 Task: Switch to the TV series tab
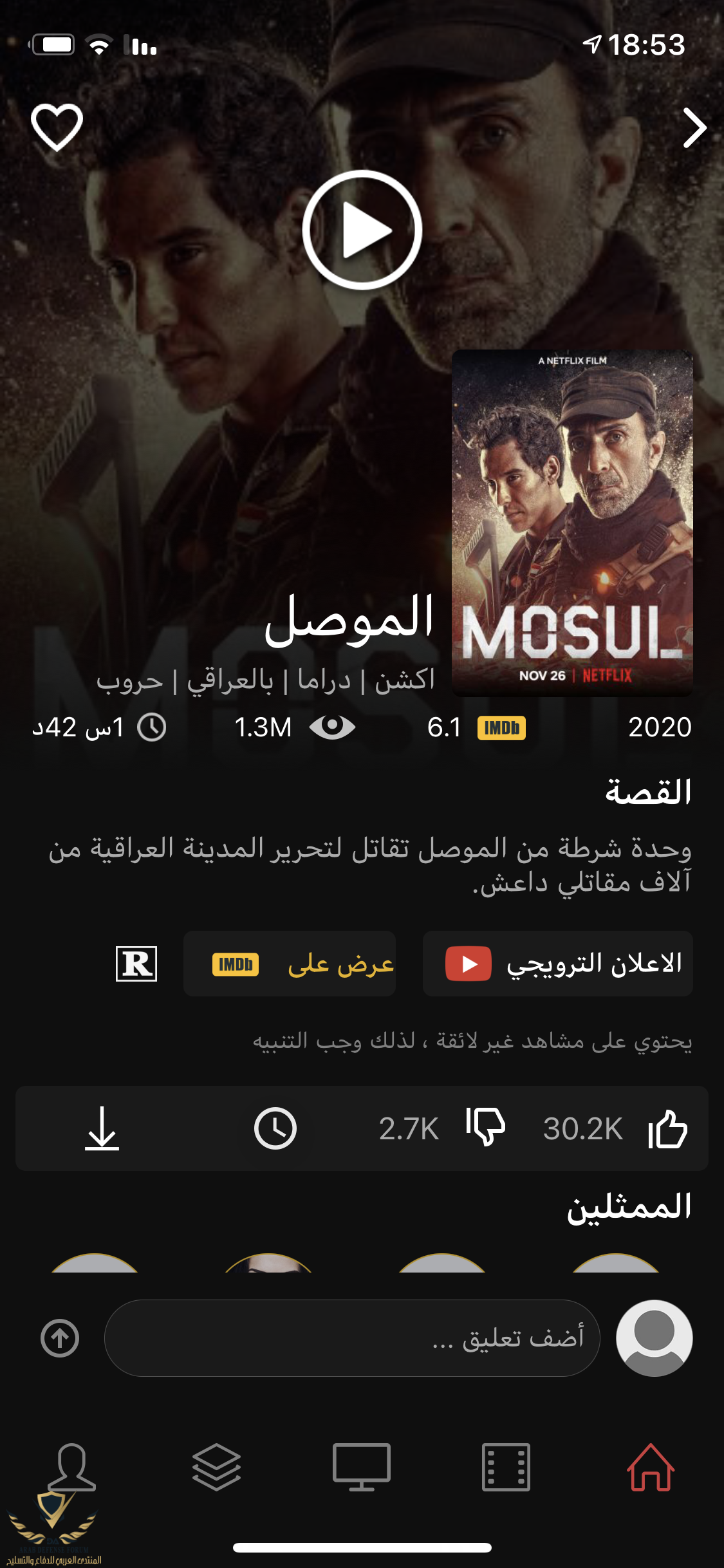[x=362, y=1467]
